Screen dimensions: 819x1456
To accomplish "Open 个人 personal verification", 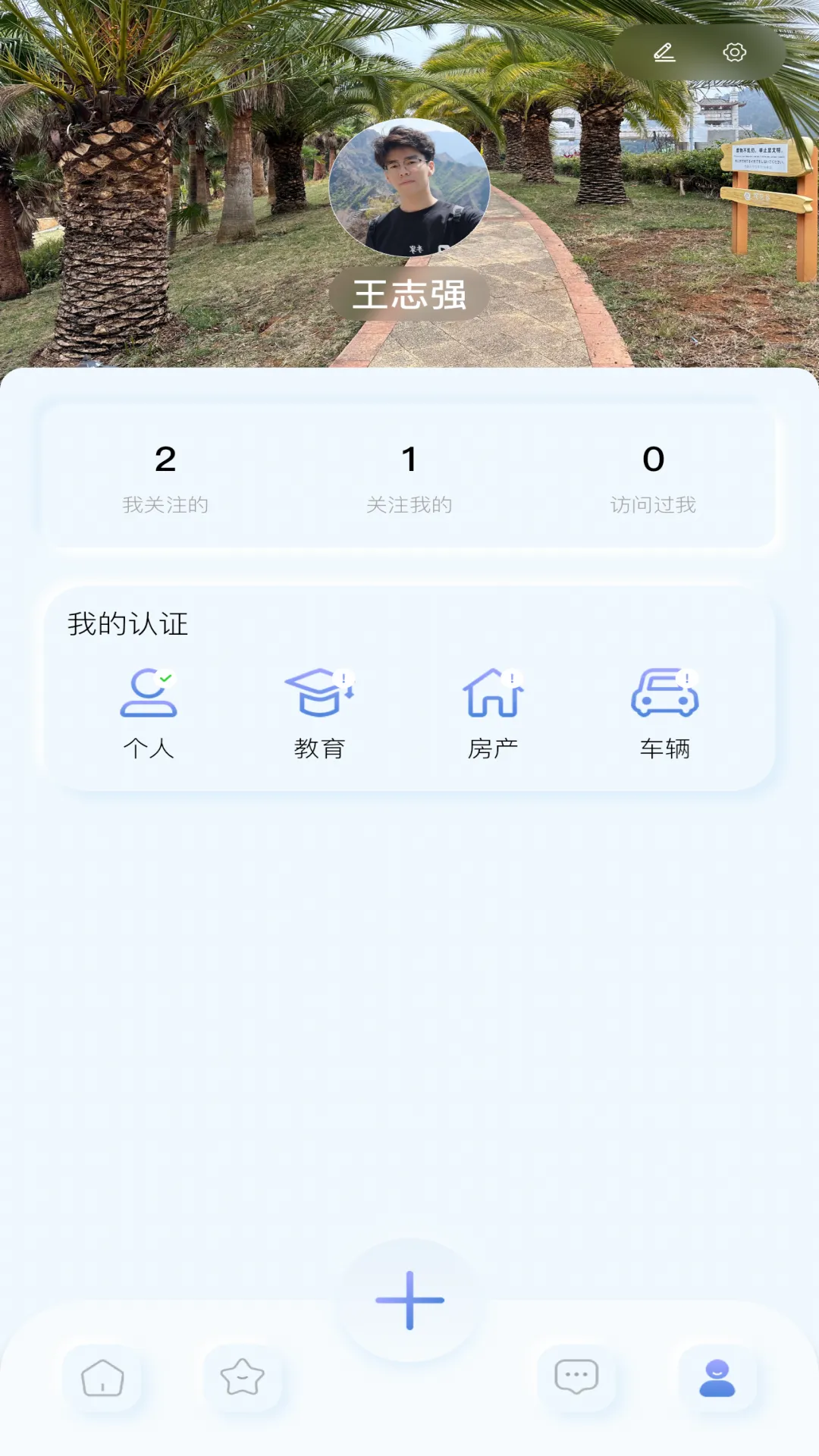I will (149, 713).
